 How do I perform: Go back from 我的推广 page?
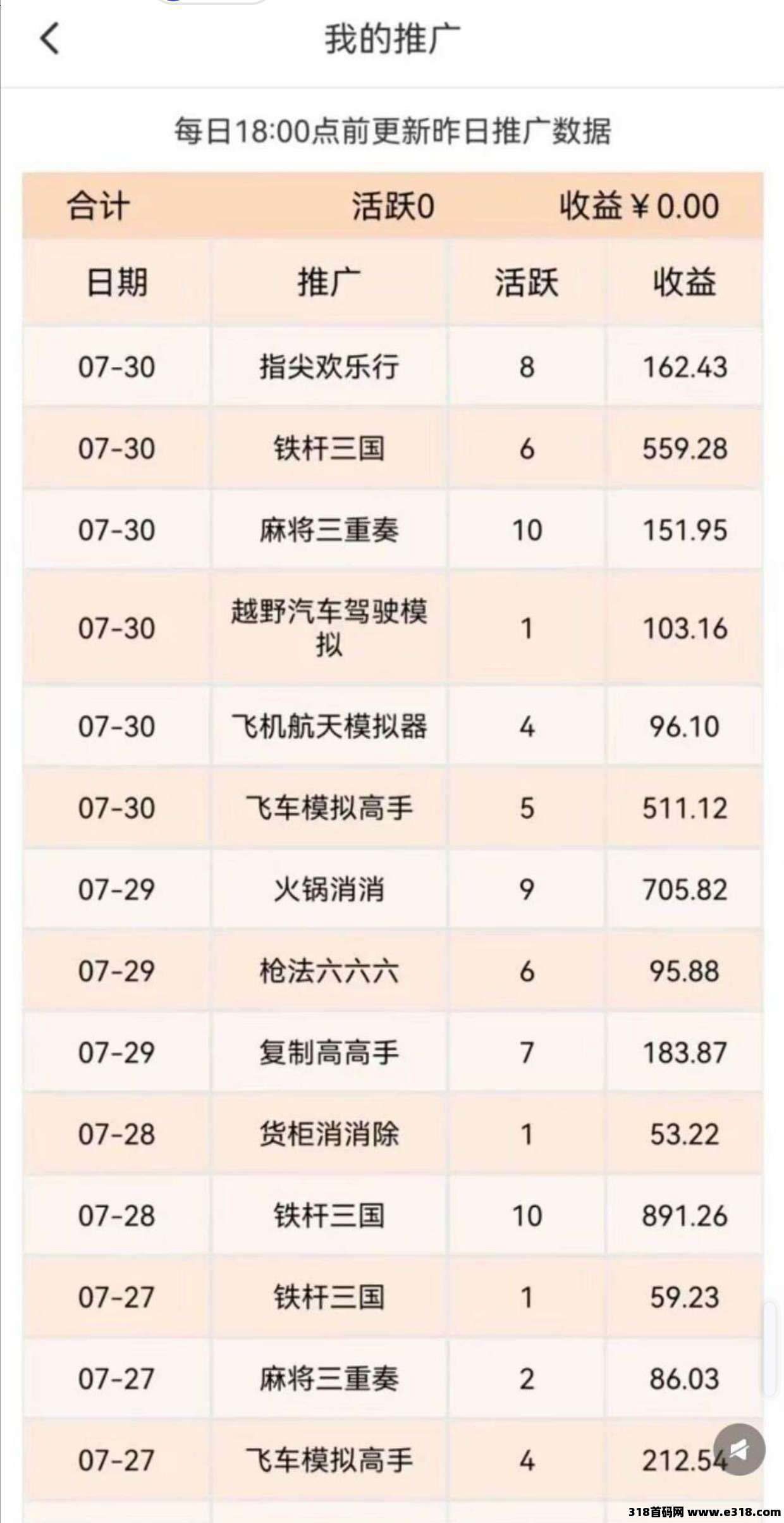[x=50, y=39]
